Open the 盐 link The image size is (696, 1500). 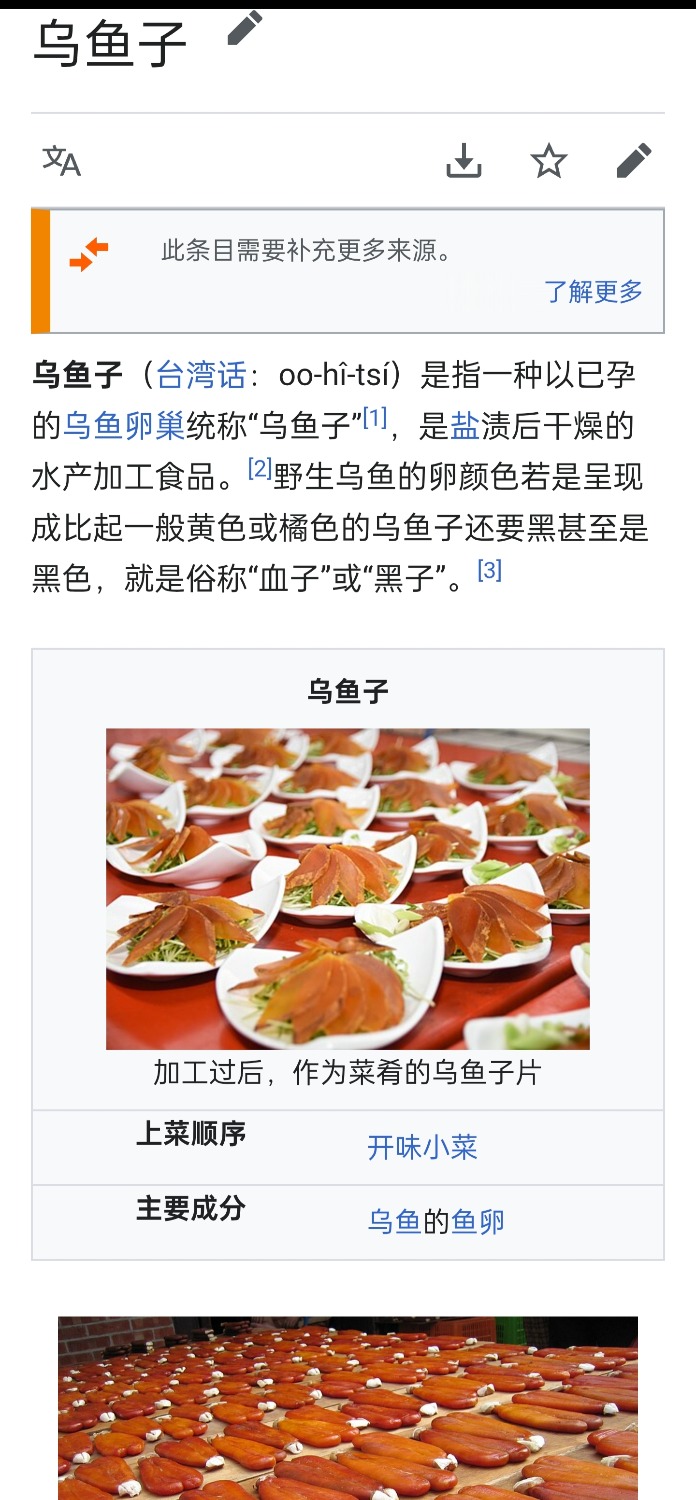tap(465, 426)
